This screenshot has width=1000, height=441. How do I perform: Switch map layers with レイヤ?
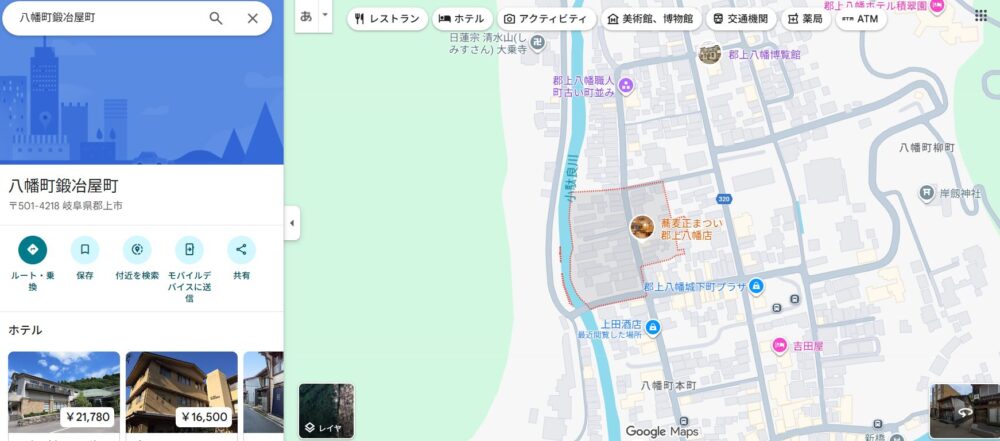tap(326, 411)
